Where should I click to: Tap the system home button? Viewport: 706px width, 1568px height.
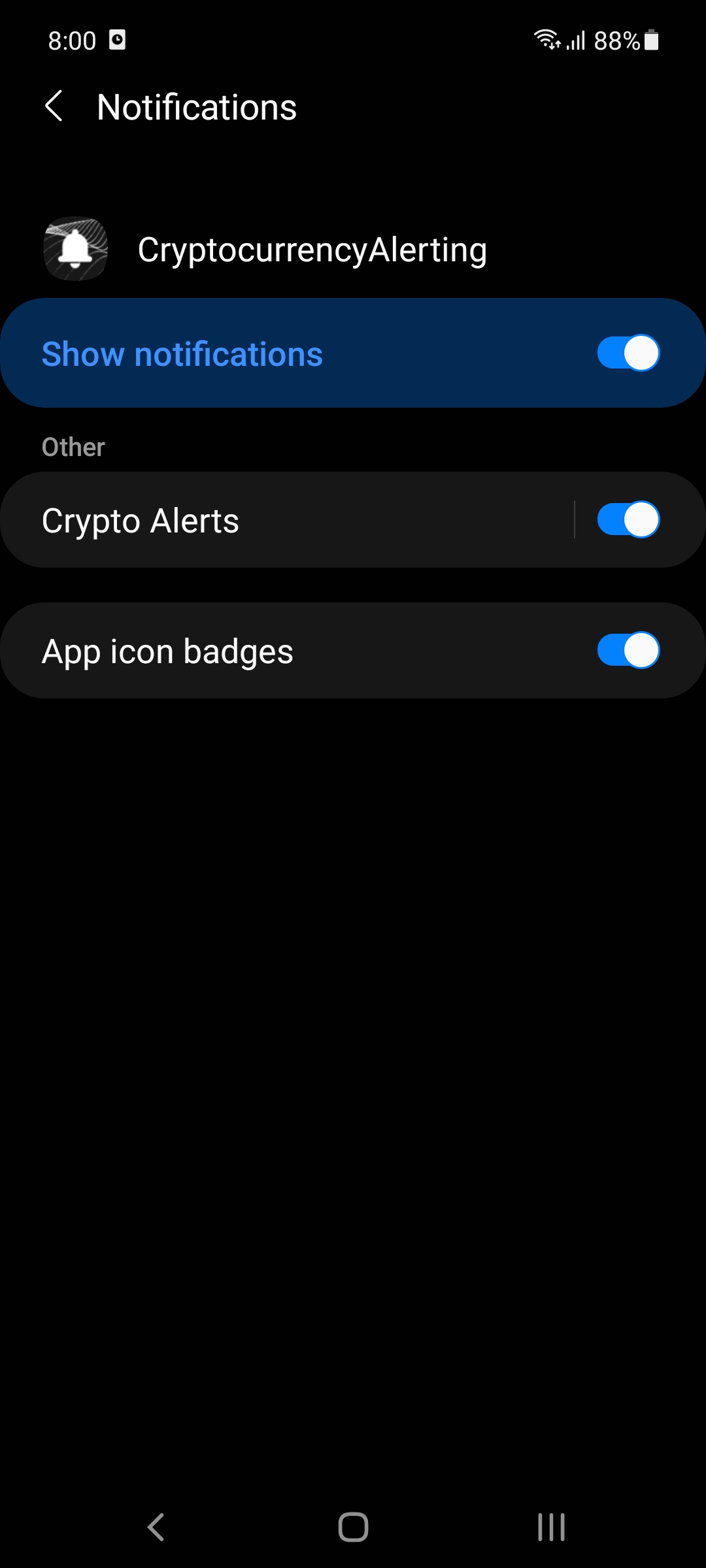point(353,1527)
